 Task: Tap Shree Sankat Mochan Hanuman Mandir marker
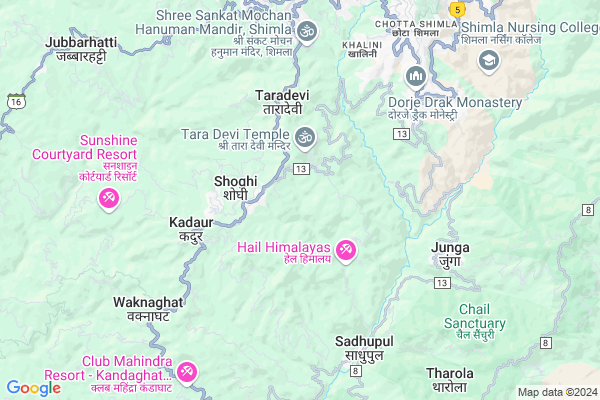pyautogui.click(x=307, y=31)
